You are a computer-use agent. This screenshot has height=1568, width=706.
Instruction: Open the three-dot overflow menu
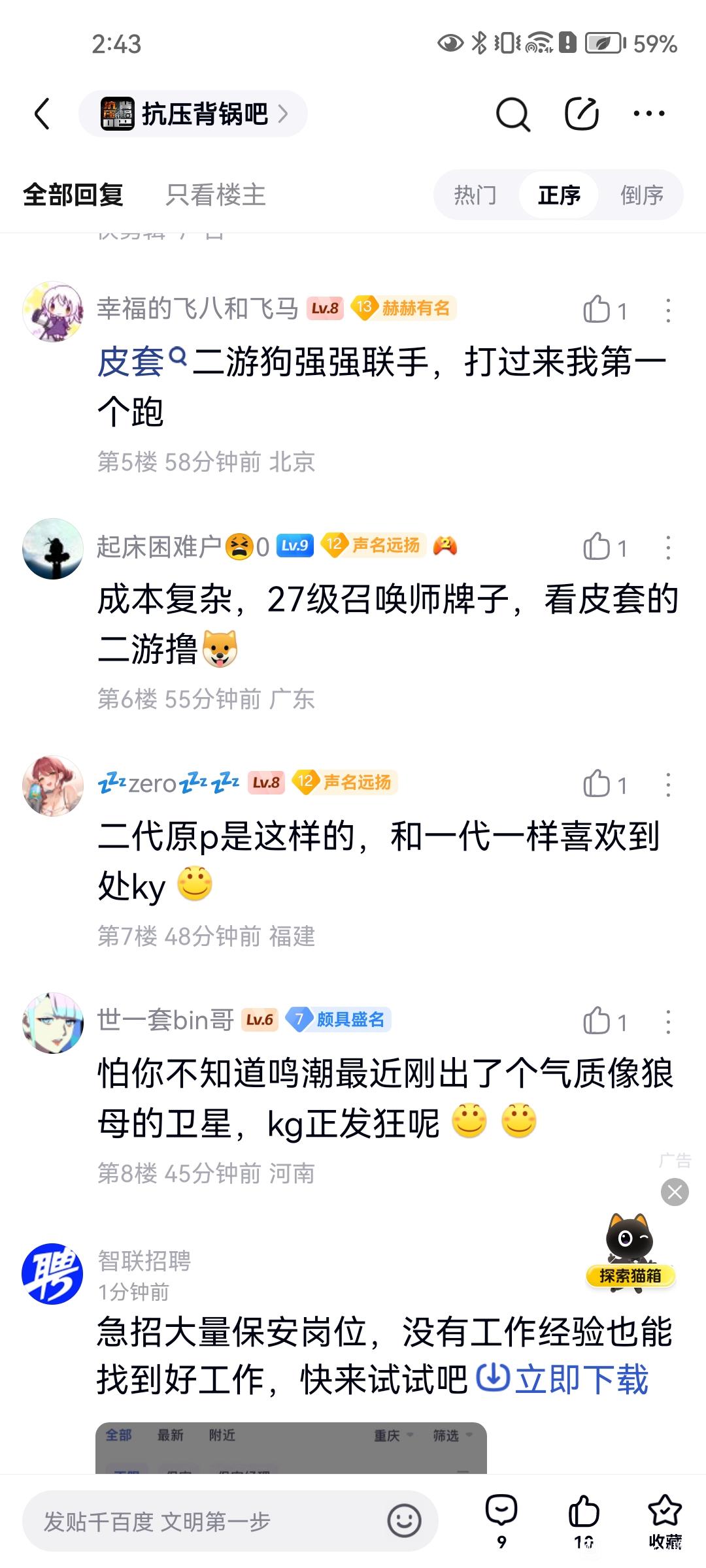click(648, 114)
